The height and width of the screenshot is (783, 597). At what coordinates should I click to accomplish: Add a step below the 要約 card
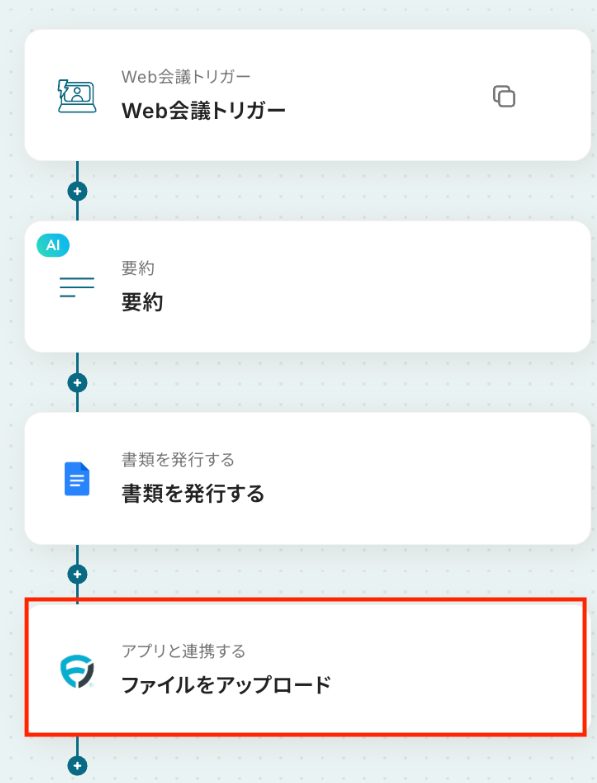(x=77, y=383)
